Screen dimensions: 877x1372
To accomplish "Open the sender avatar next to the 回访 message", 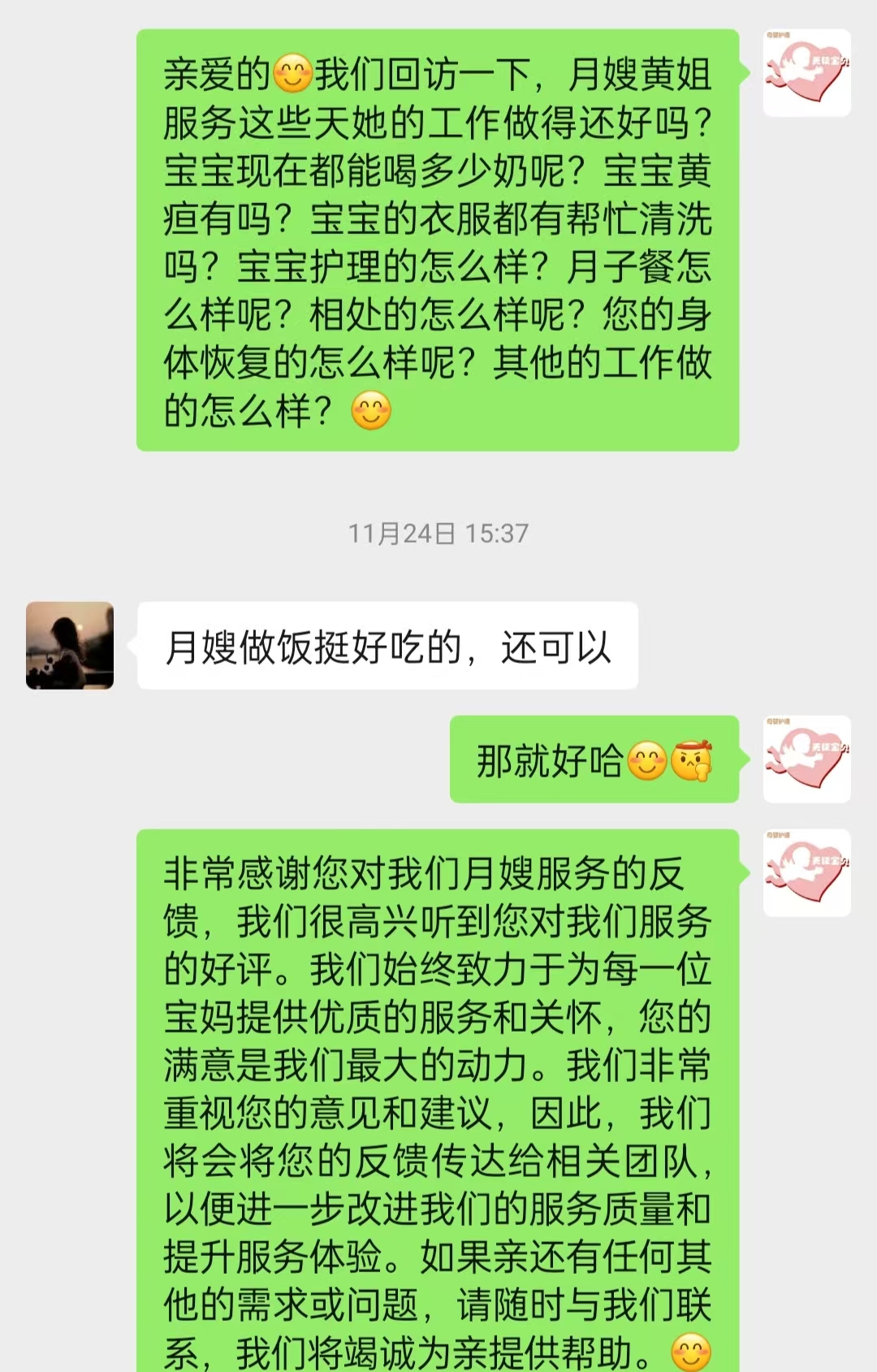I will (806, 73).
